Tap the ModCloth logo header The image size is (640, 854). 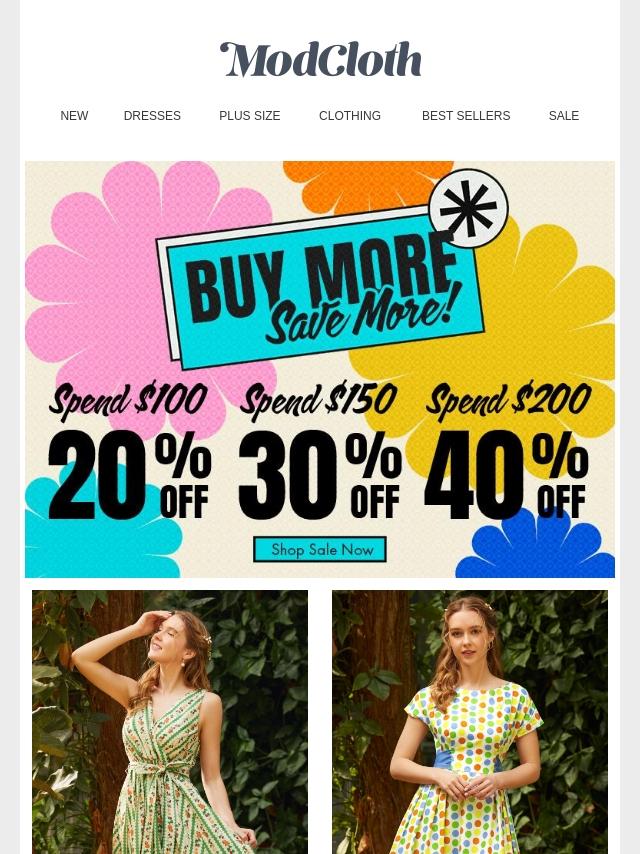320,60
